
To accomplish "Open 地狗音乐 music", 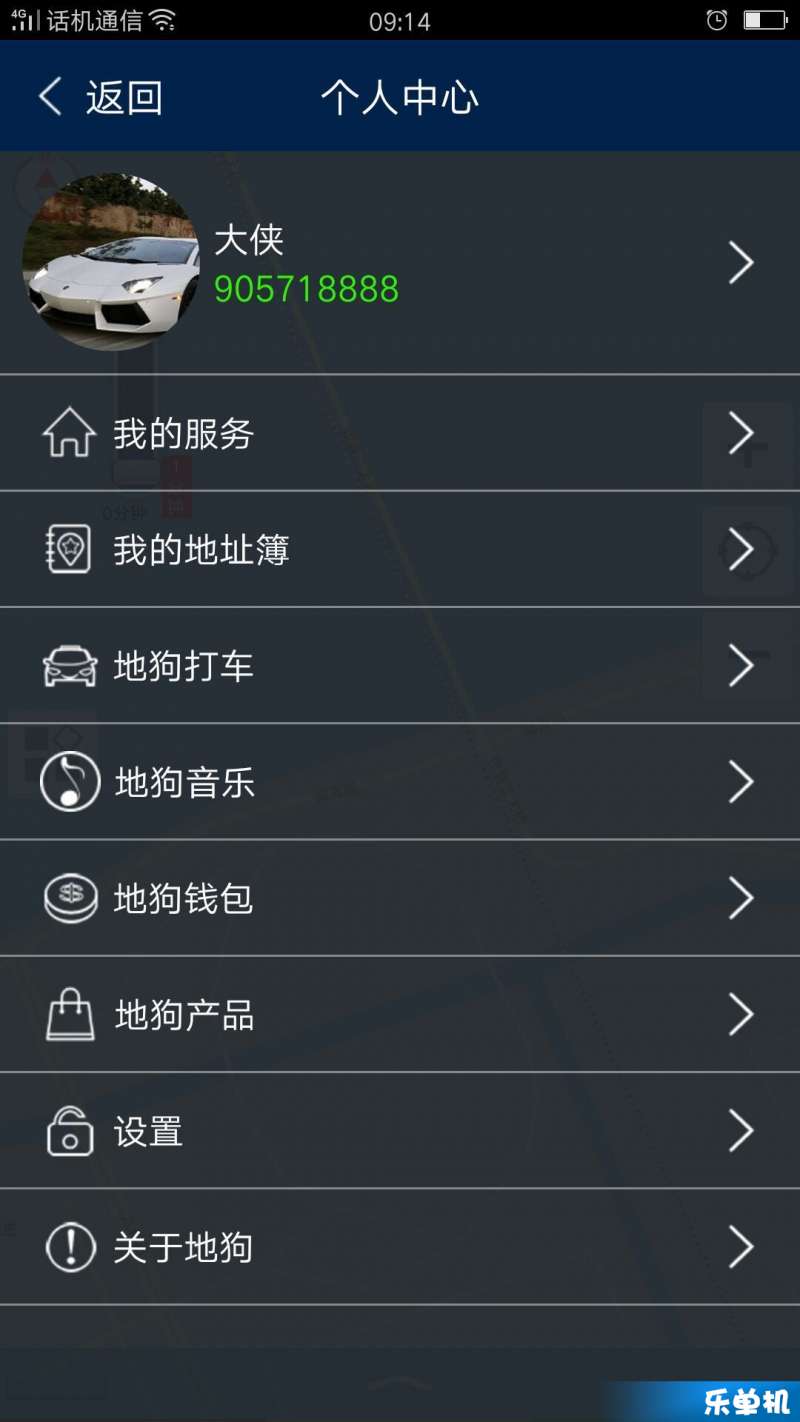I will point(400,782).
